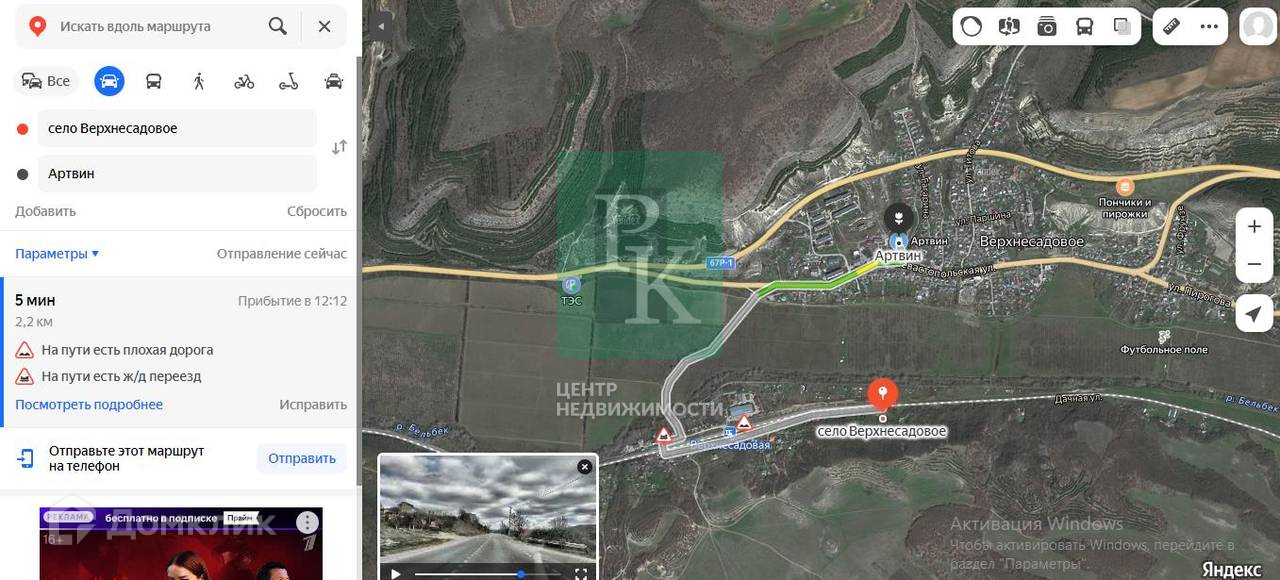The height and width of the screenshot is (580, 1280).
Task: Select the 'Все' transport mode
Action: [46, 81]
